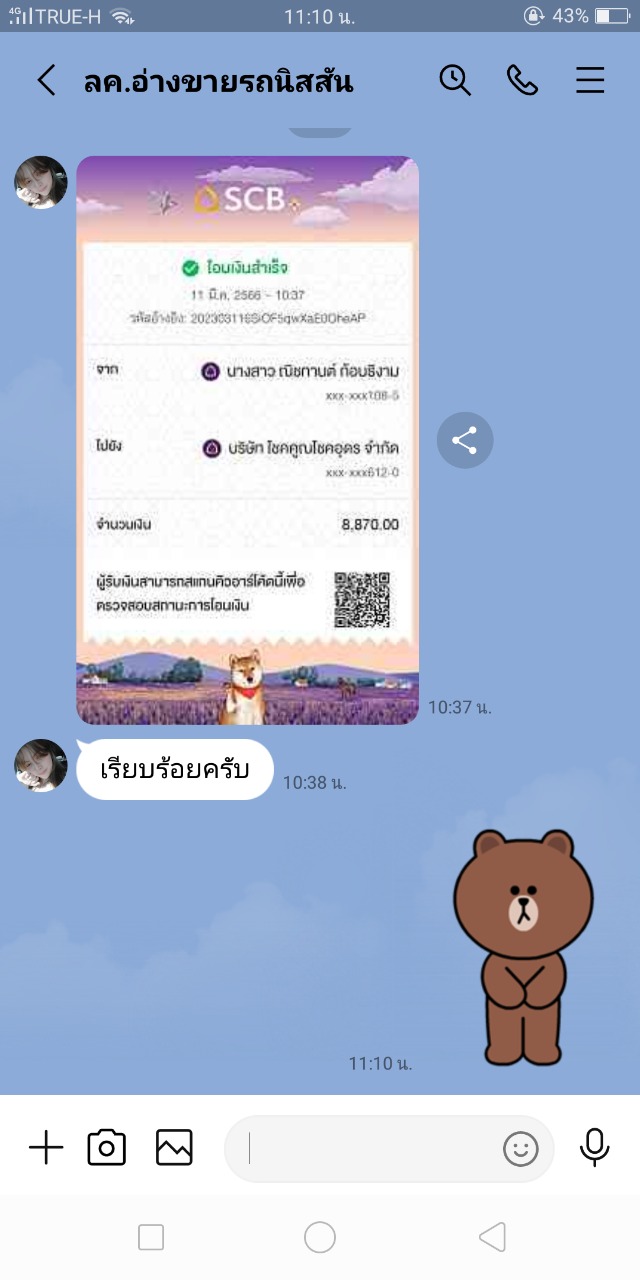The width and height of the screenshot is (640, 1280).
Task: Tap the sender's avatar beside the slip
Action: 40,182
